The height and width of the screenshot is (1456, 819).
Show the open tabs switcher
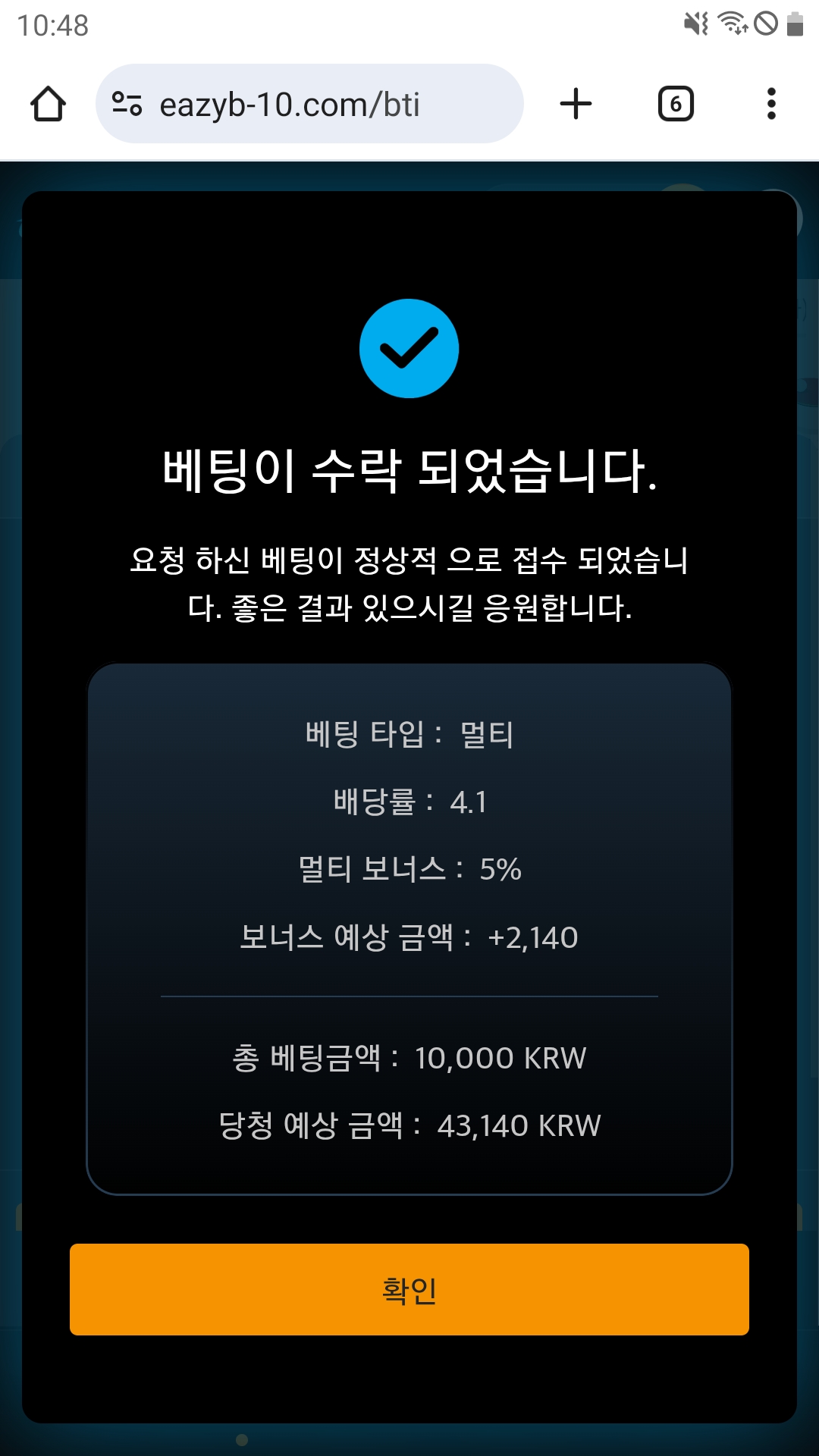click(x=676, y=104)
